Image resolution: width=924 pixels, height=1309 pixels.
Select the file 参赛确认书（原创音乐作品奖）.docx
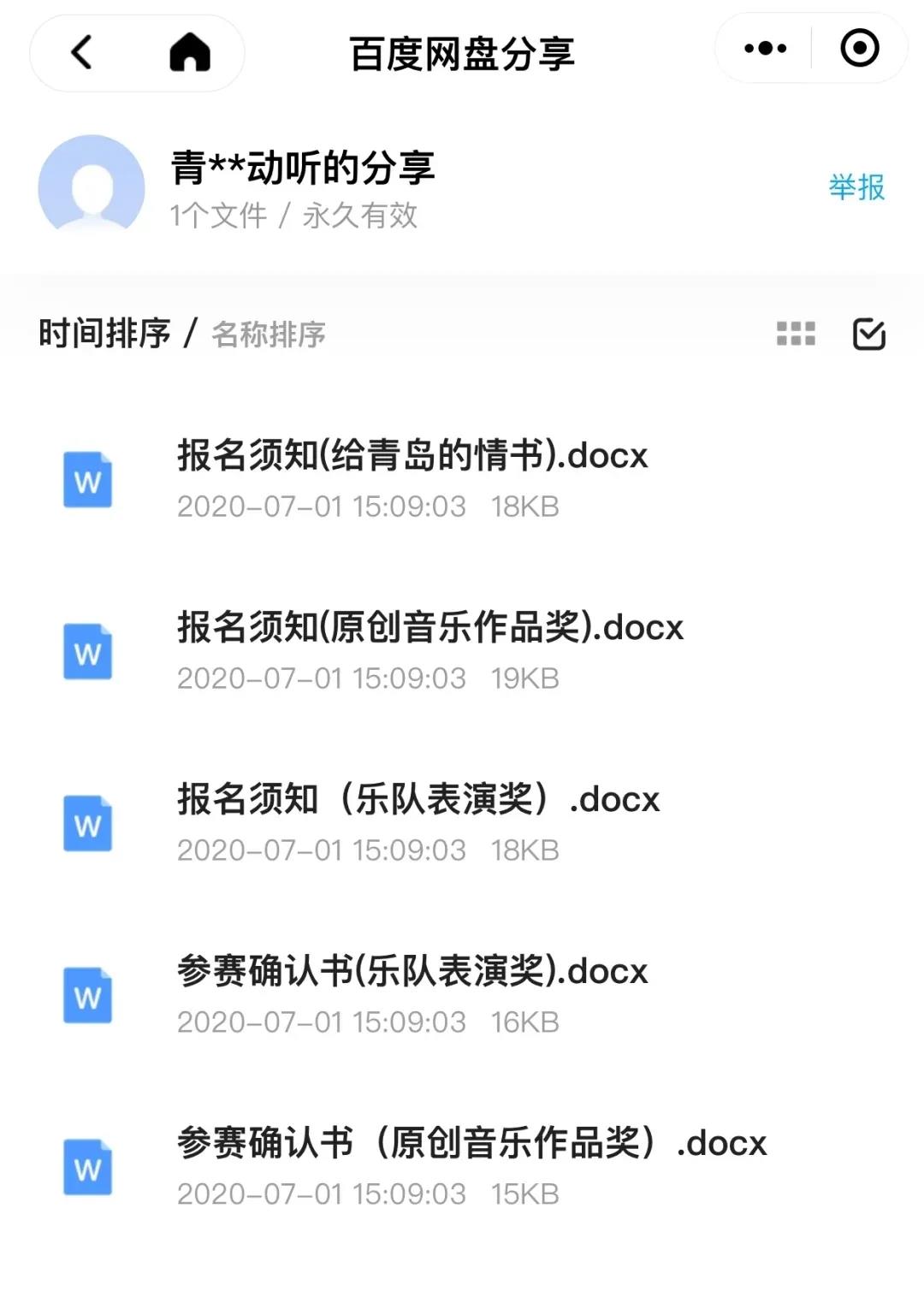point(471,1142)
